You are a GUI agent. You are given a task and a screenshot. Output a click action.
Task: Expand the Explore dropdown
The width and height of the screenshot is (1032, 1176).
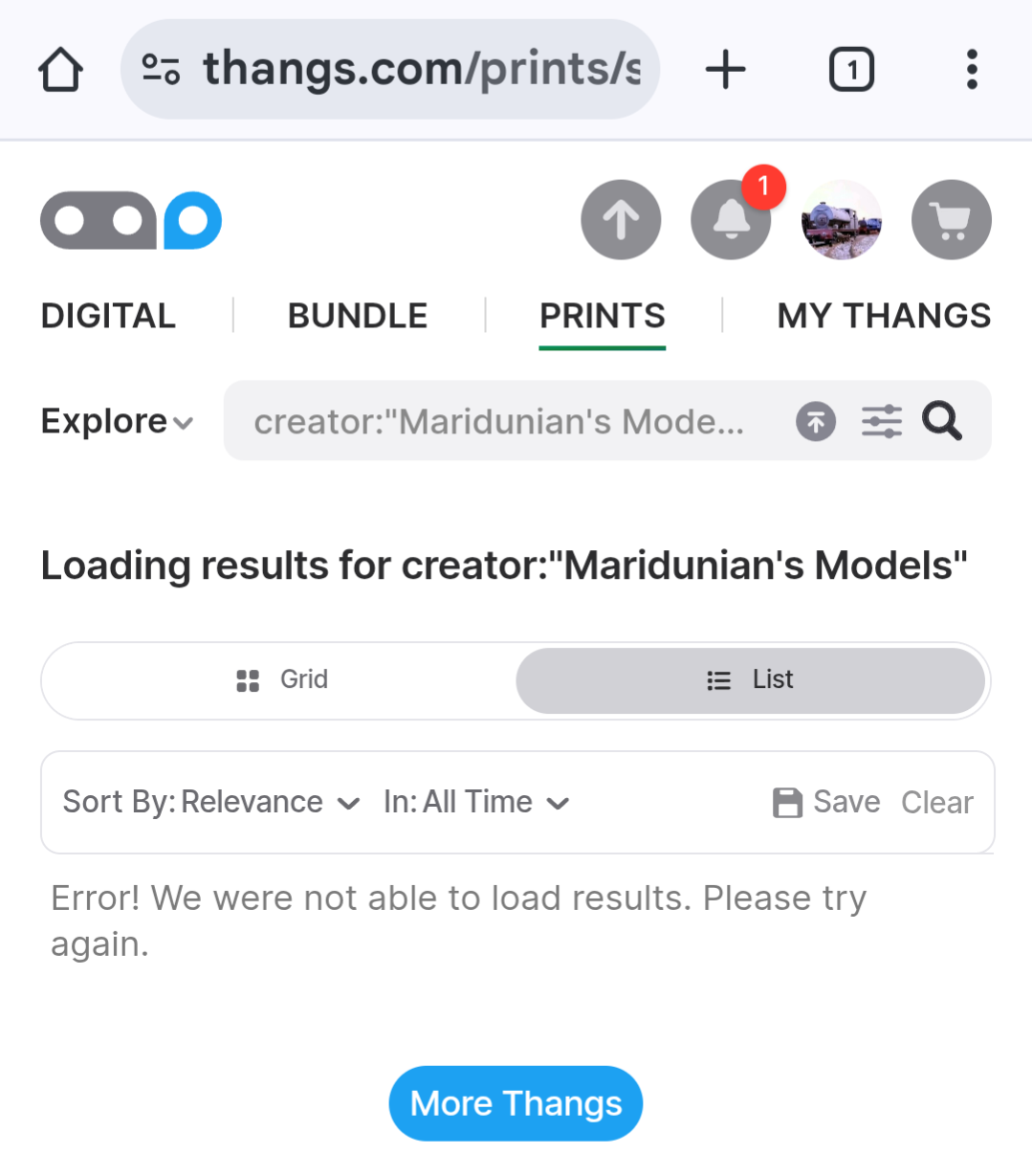click(117, 421)
